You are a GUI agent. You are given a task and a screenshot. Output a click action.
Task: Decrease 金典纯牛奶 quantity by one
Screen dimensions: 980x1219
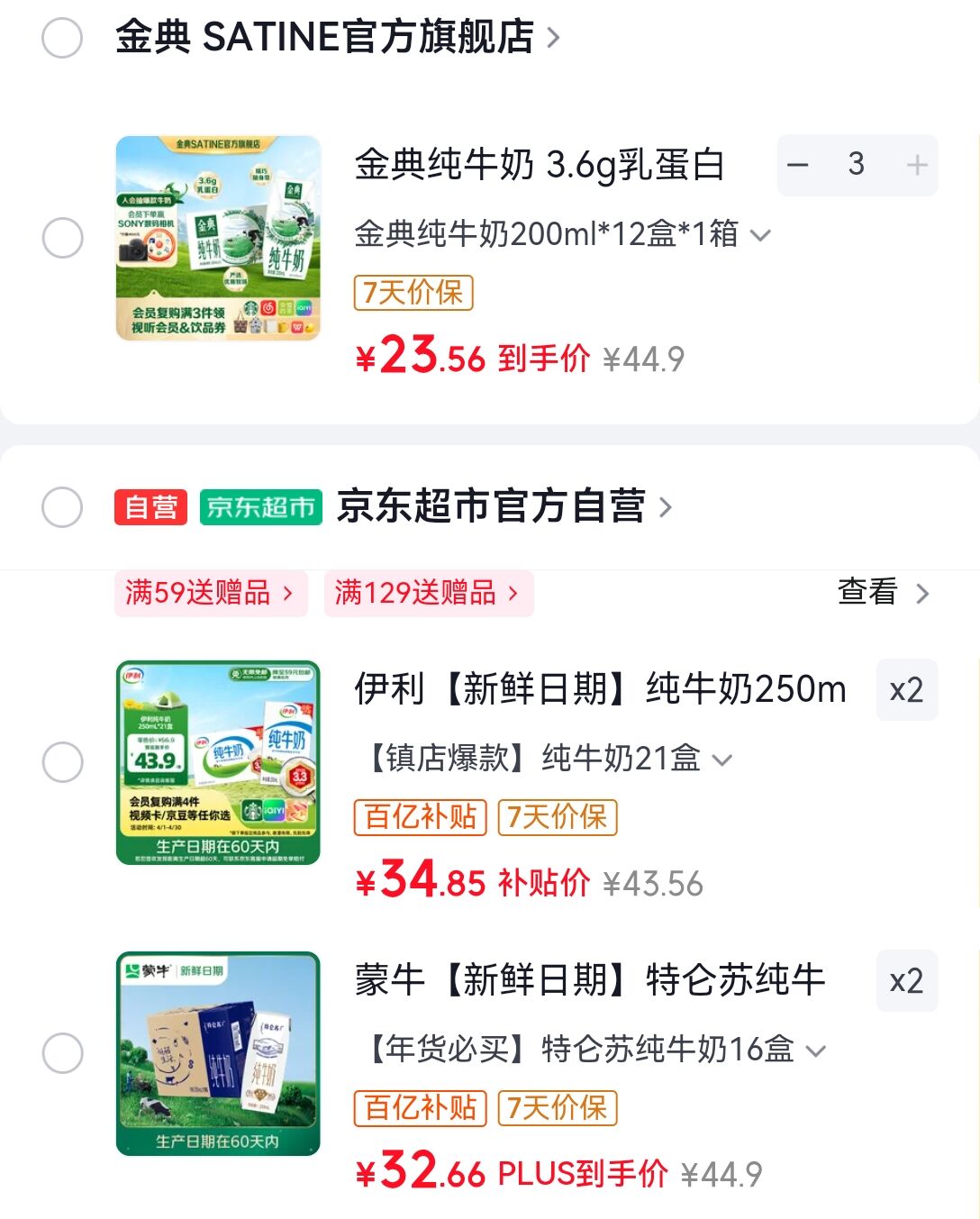(x=798, y=166)
